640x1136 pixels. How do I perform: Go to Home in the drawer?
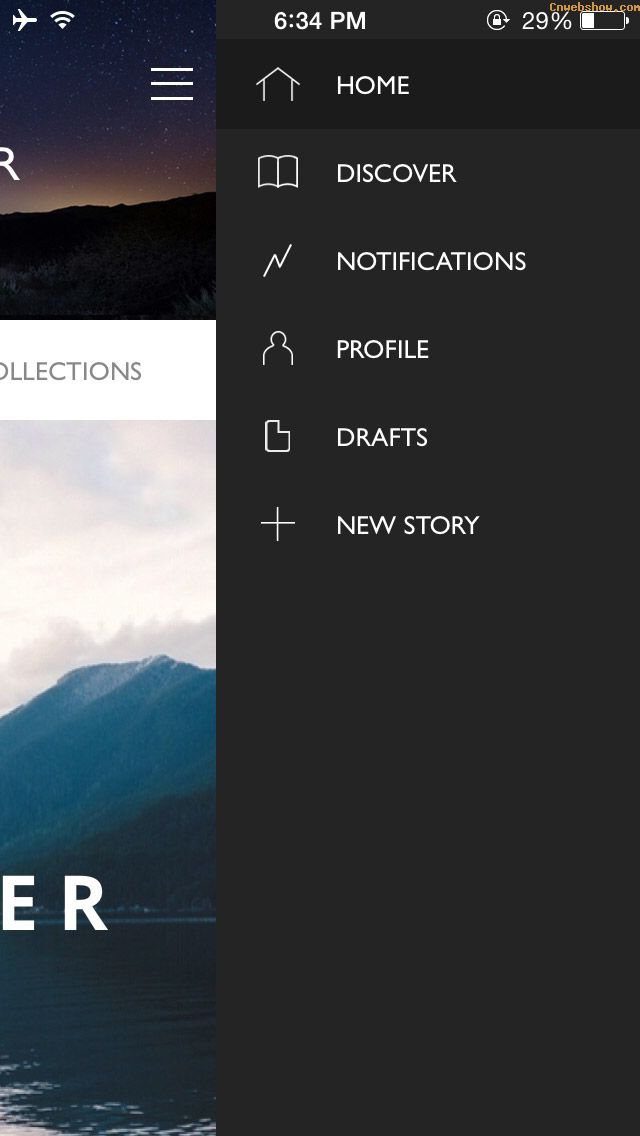372,86
